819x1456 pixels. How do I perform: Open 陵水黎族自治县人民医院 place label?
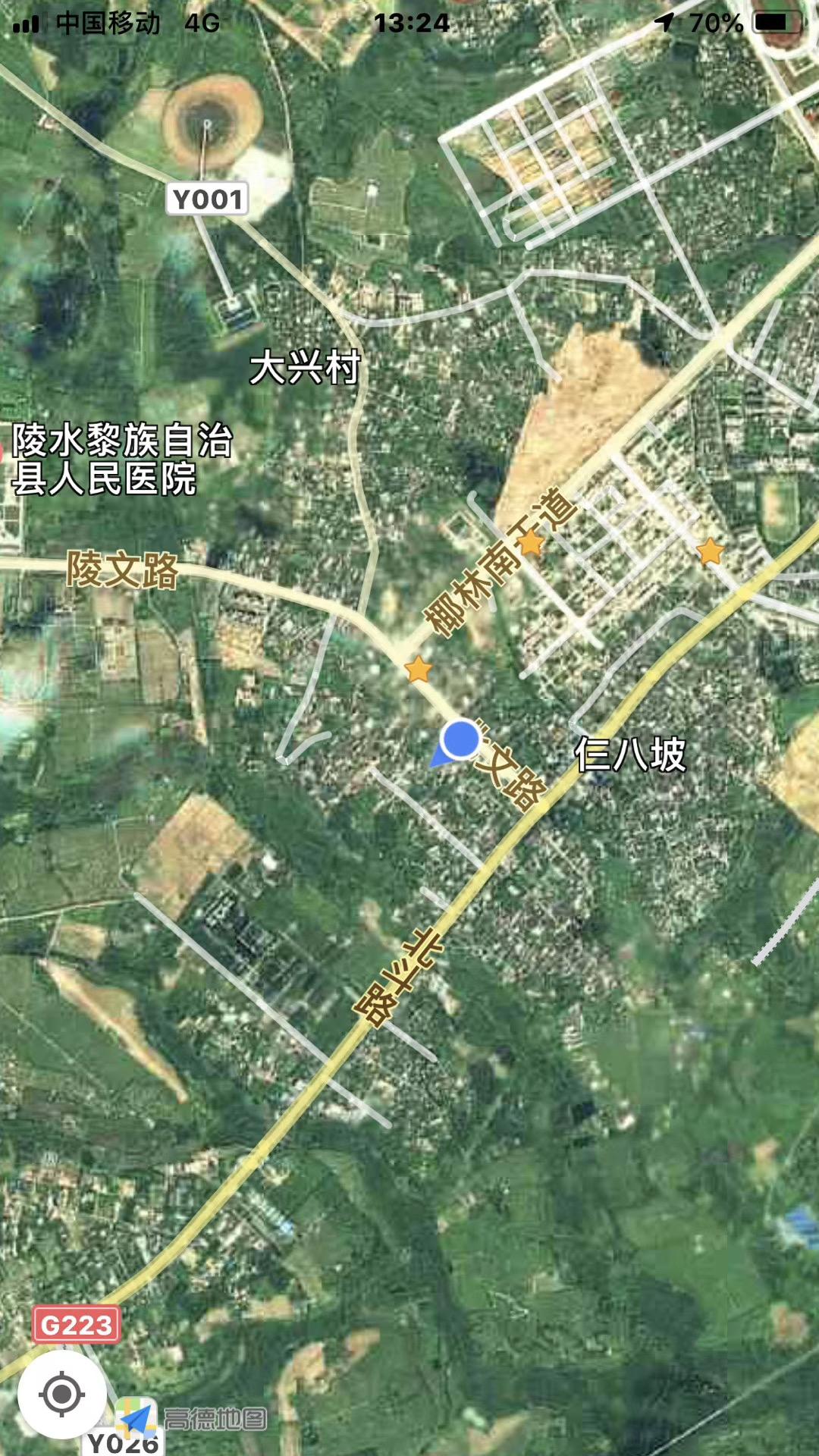click(121, 460)
